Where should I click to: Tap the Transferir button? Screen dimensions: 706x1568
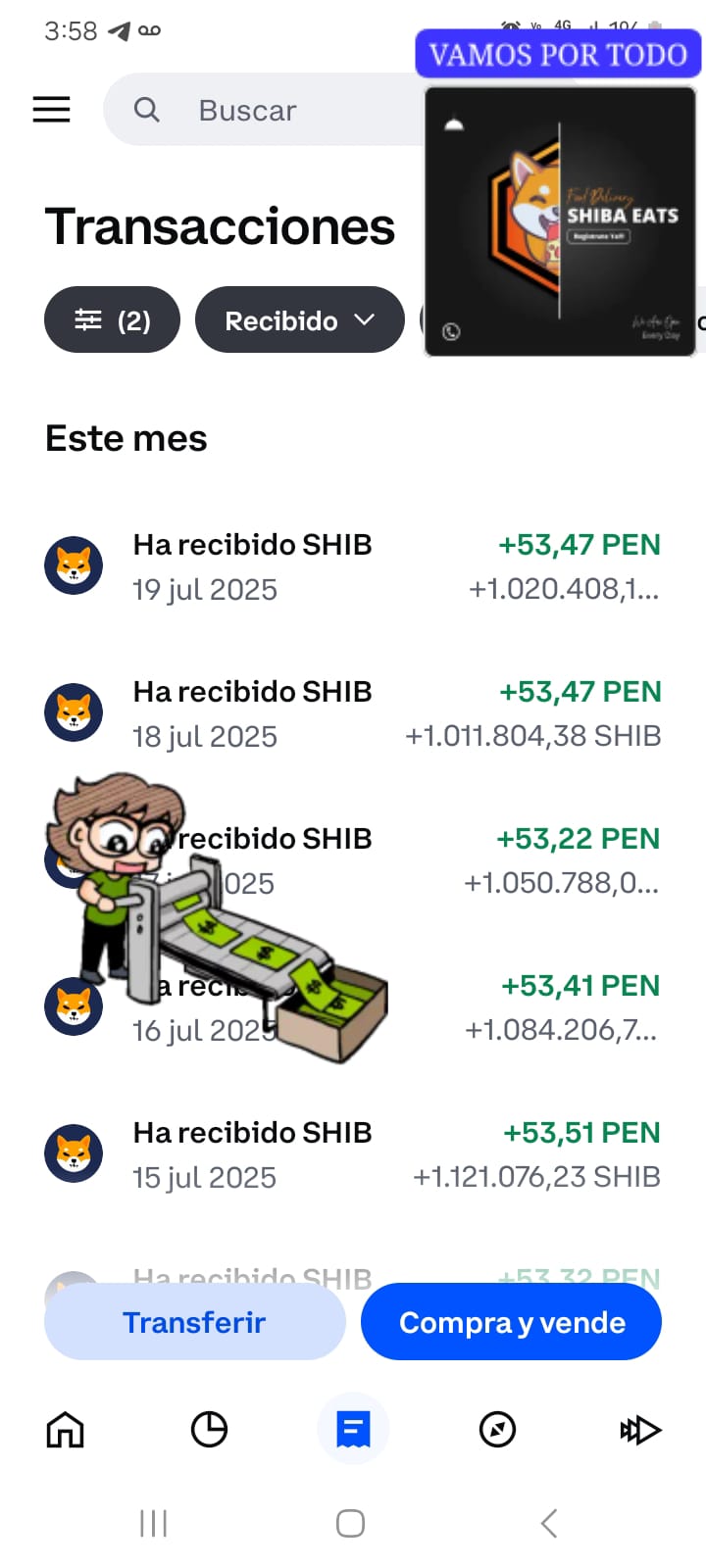(194, 1322)
